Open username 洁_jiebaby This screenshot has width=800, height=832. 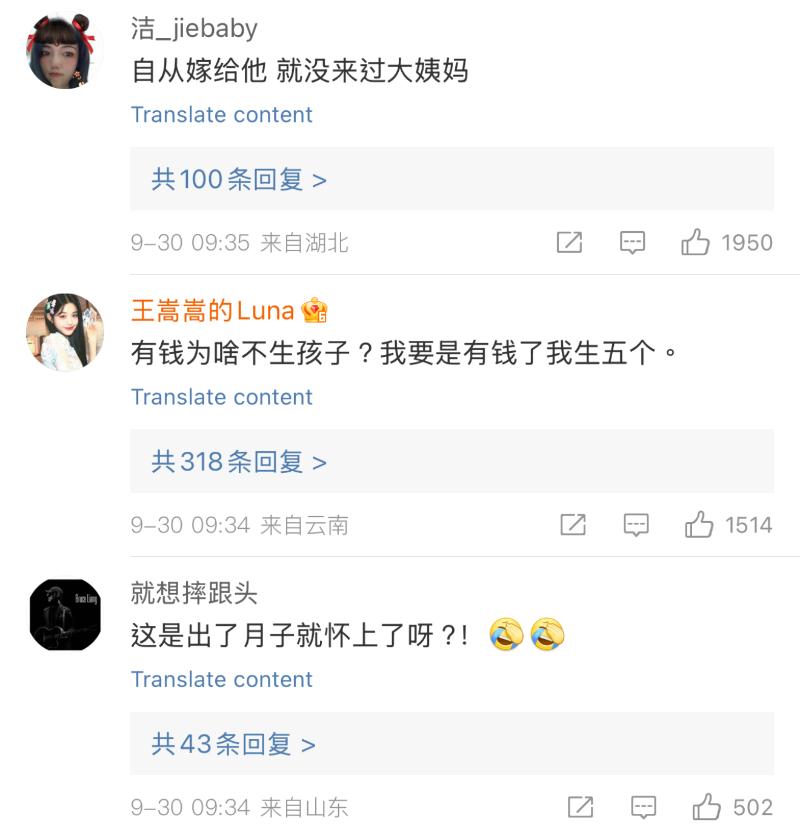[194, 28]
